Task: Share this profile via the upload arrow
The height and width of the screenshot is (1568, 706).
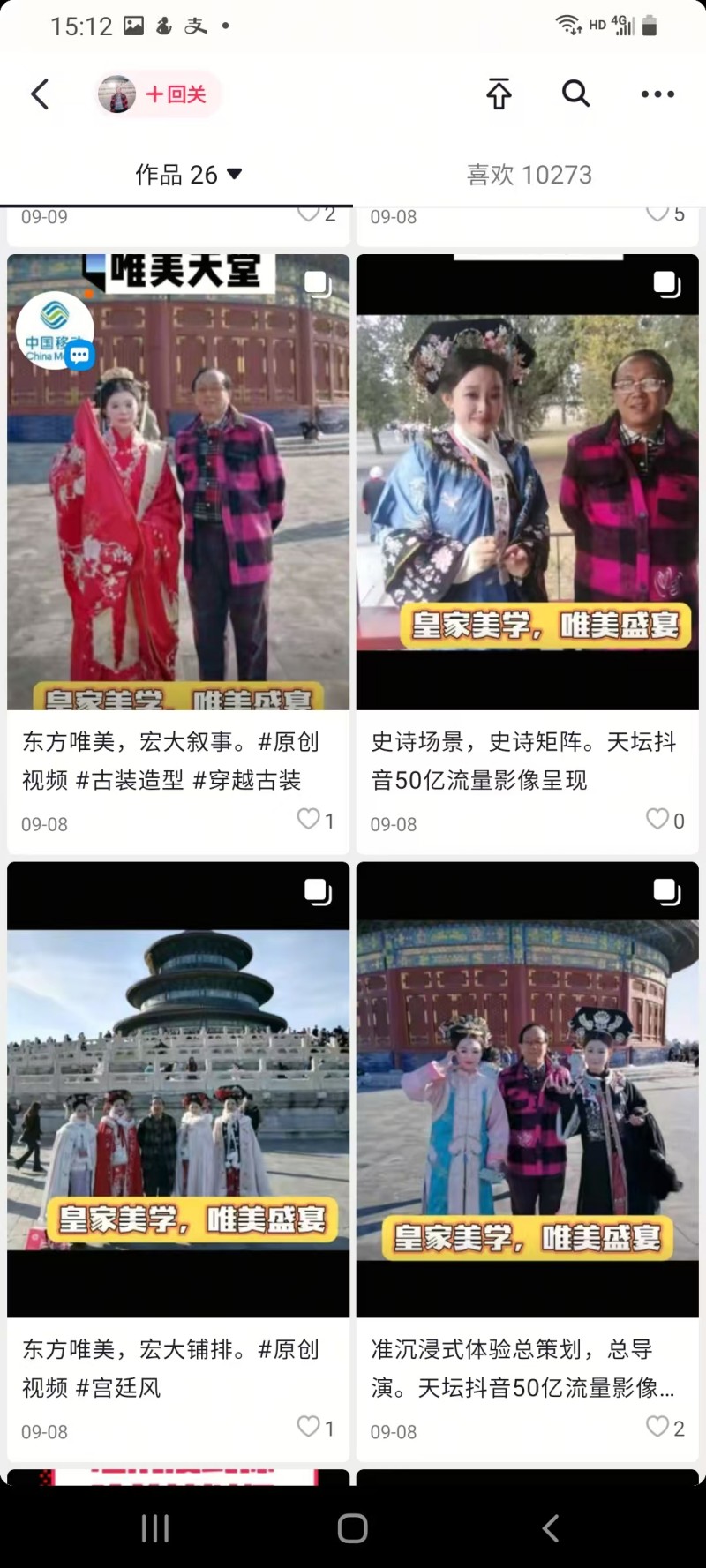Action: [x=499, y=94]
